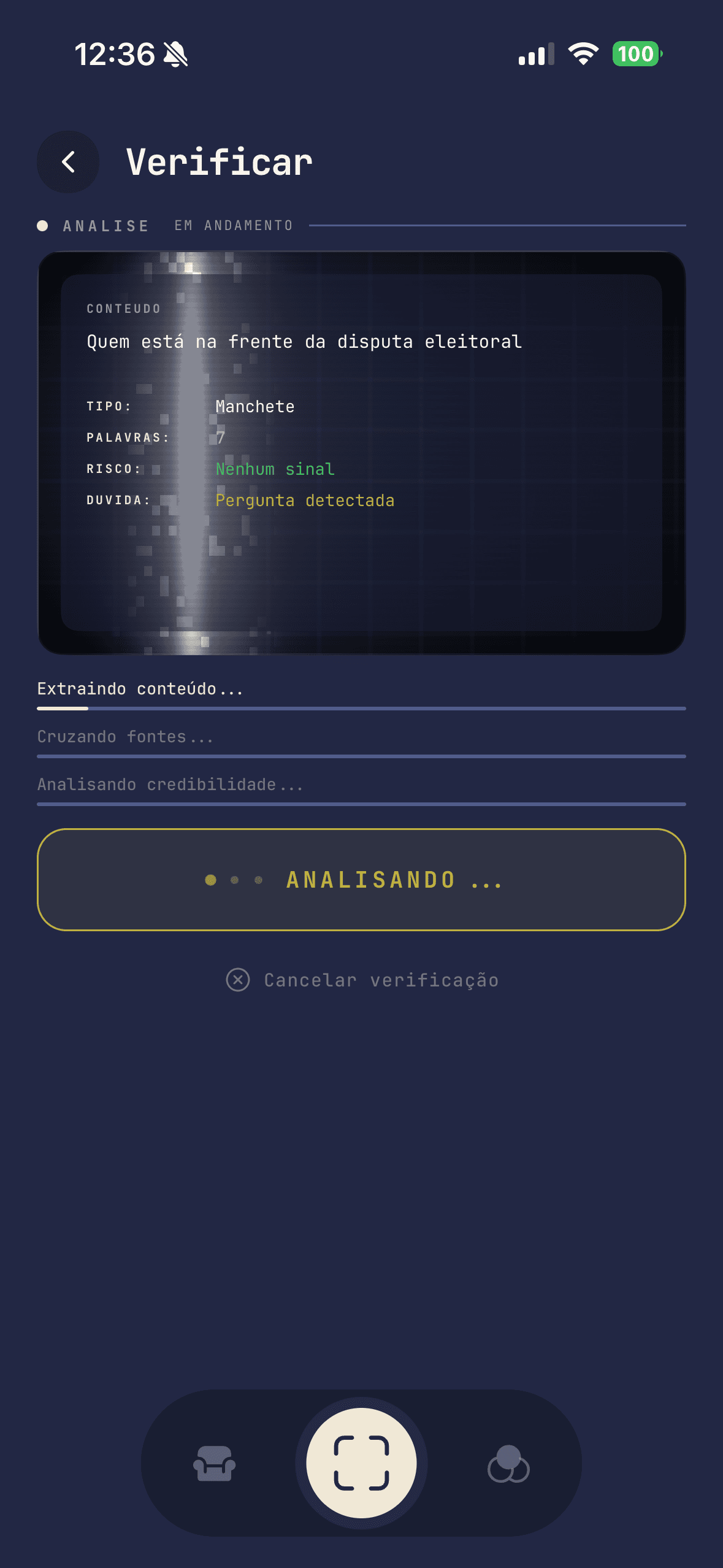Cancel the verification in progress

[362, 980]
